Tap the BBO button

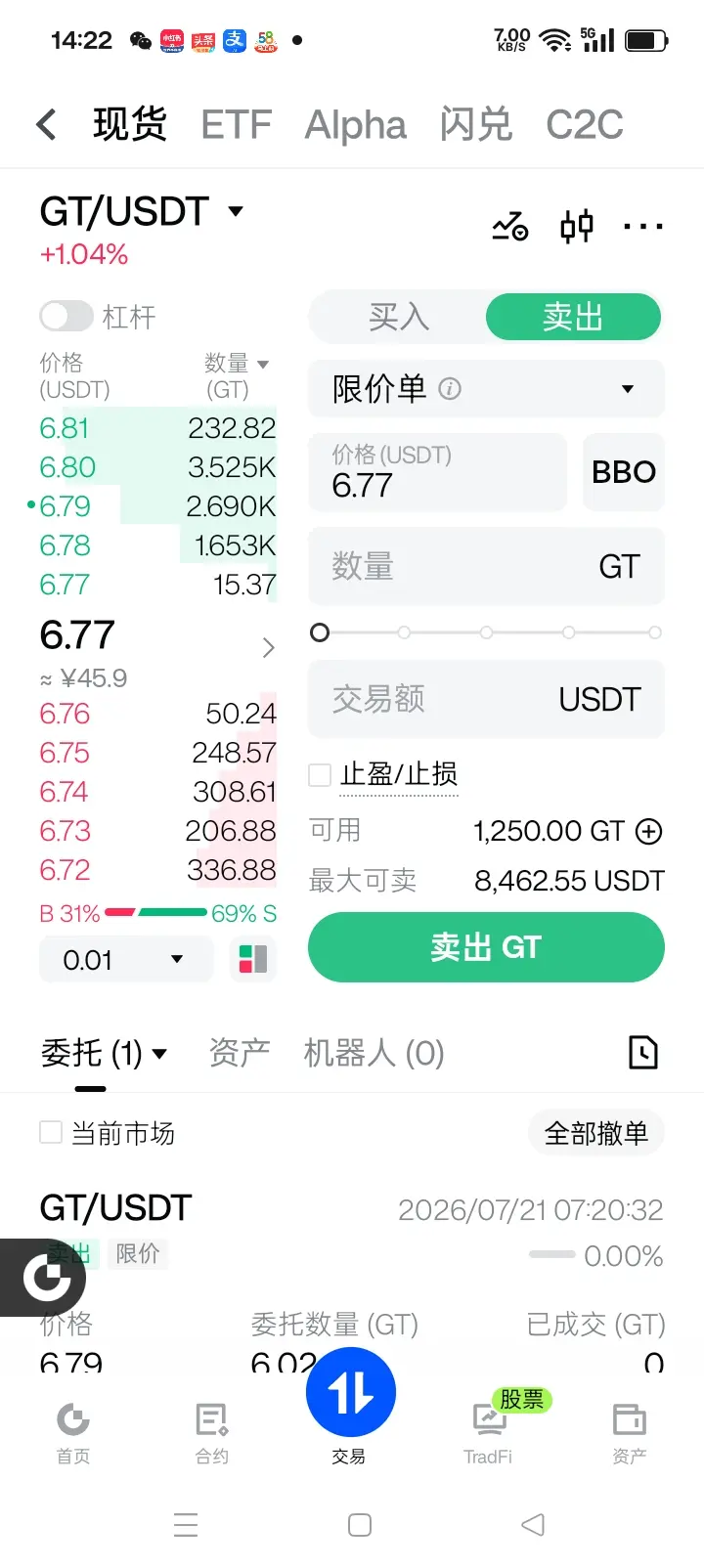tap(624, 472)
